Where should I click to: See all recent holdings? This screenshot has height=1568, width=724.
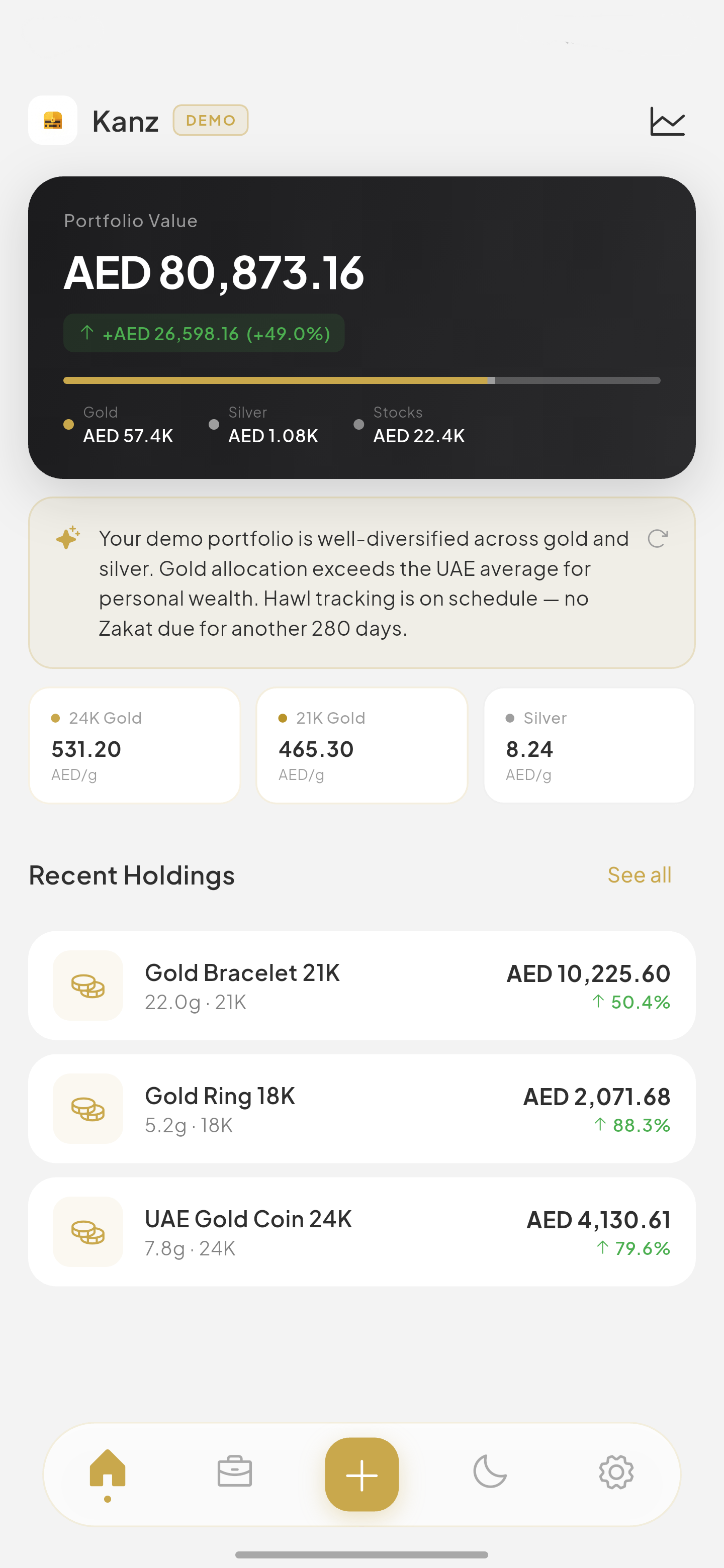[x=639, y=874]
